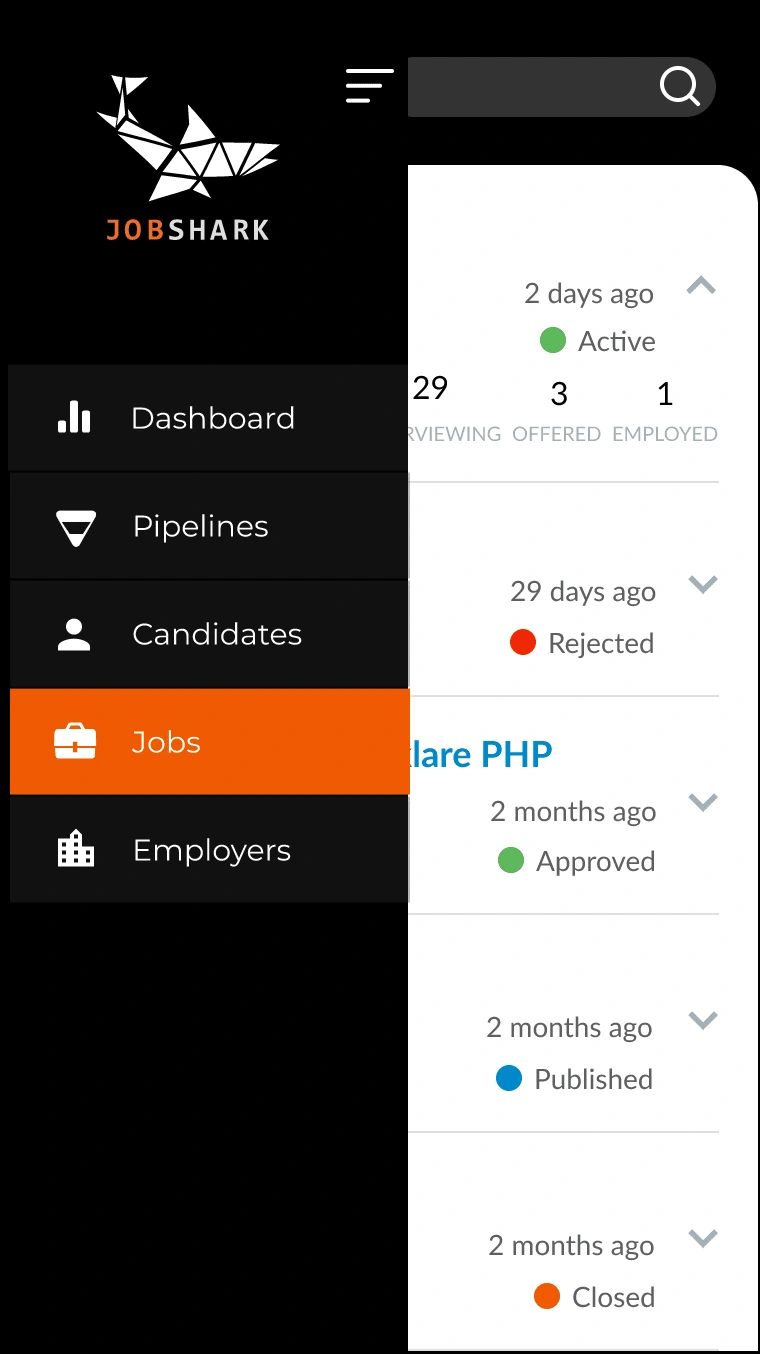Viewport: 760px width, 1354px height.
Task: Open the Candidates section
Action: [x=209, y=634]
